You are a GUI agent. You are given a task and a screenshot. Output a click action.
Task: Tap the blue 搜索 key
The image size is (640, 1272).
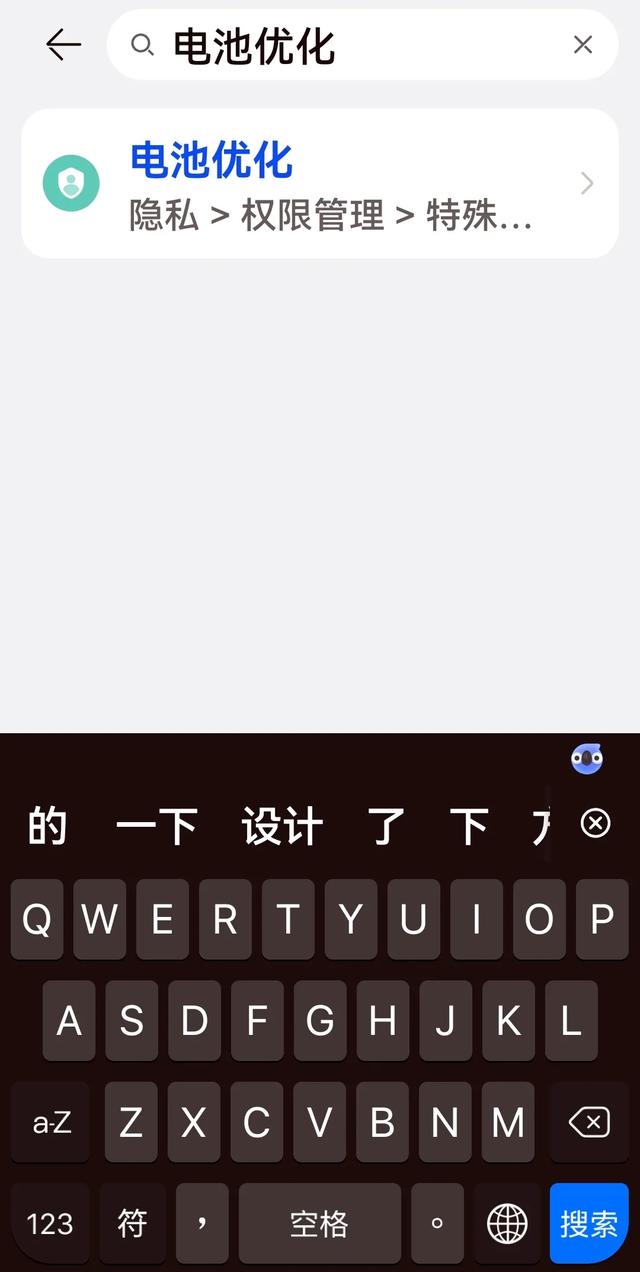click(x=589, y=1223)
